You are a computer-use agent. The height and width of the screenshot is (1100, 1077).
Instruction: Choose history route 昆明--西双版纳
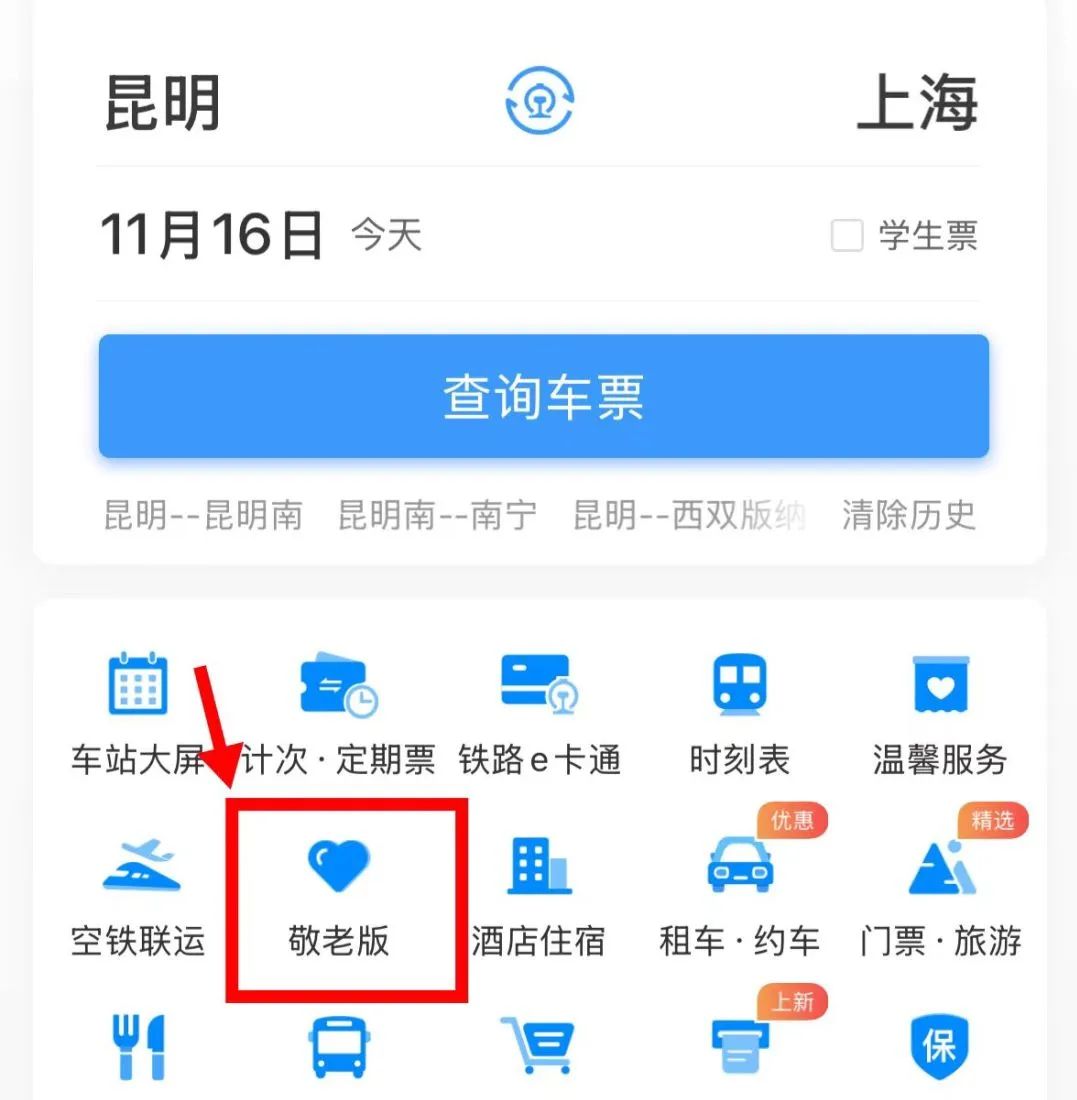click(x=689, y=515)
